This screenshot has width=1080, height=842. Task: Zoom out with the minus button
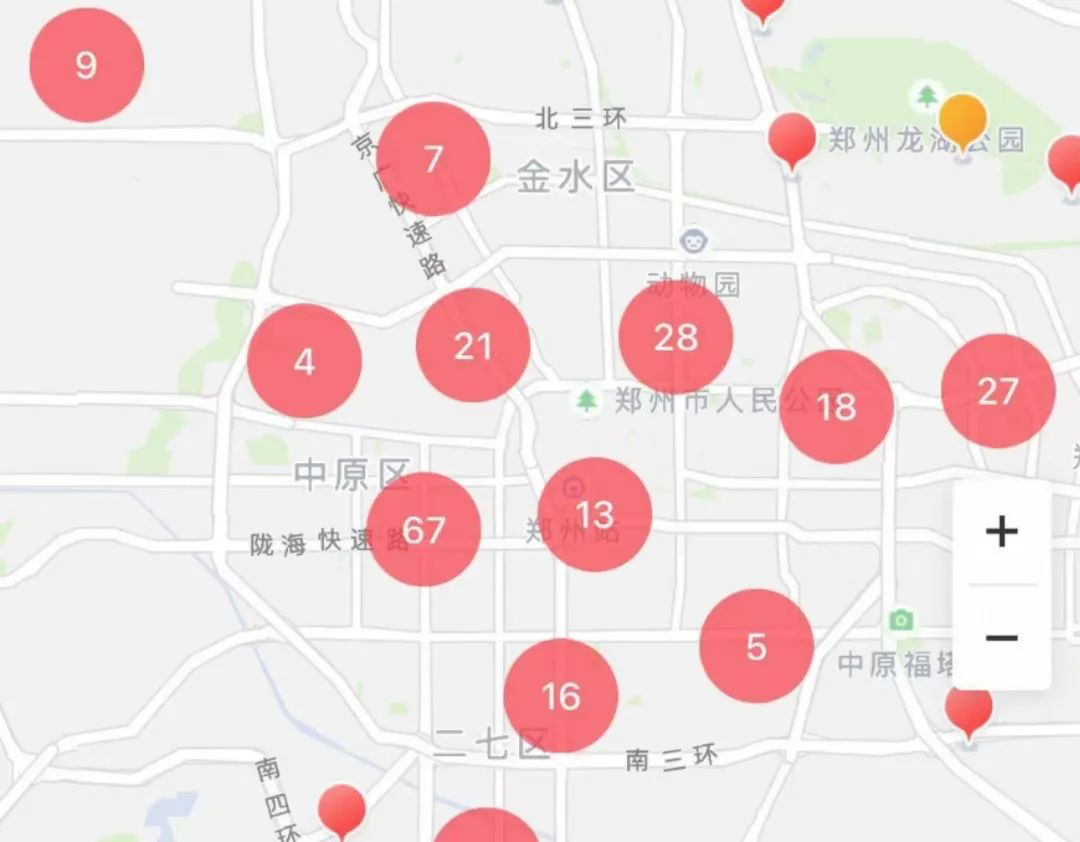[x=1001, y=638]
